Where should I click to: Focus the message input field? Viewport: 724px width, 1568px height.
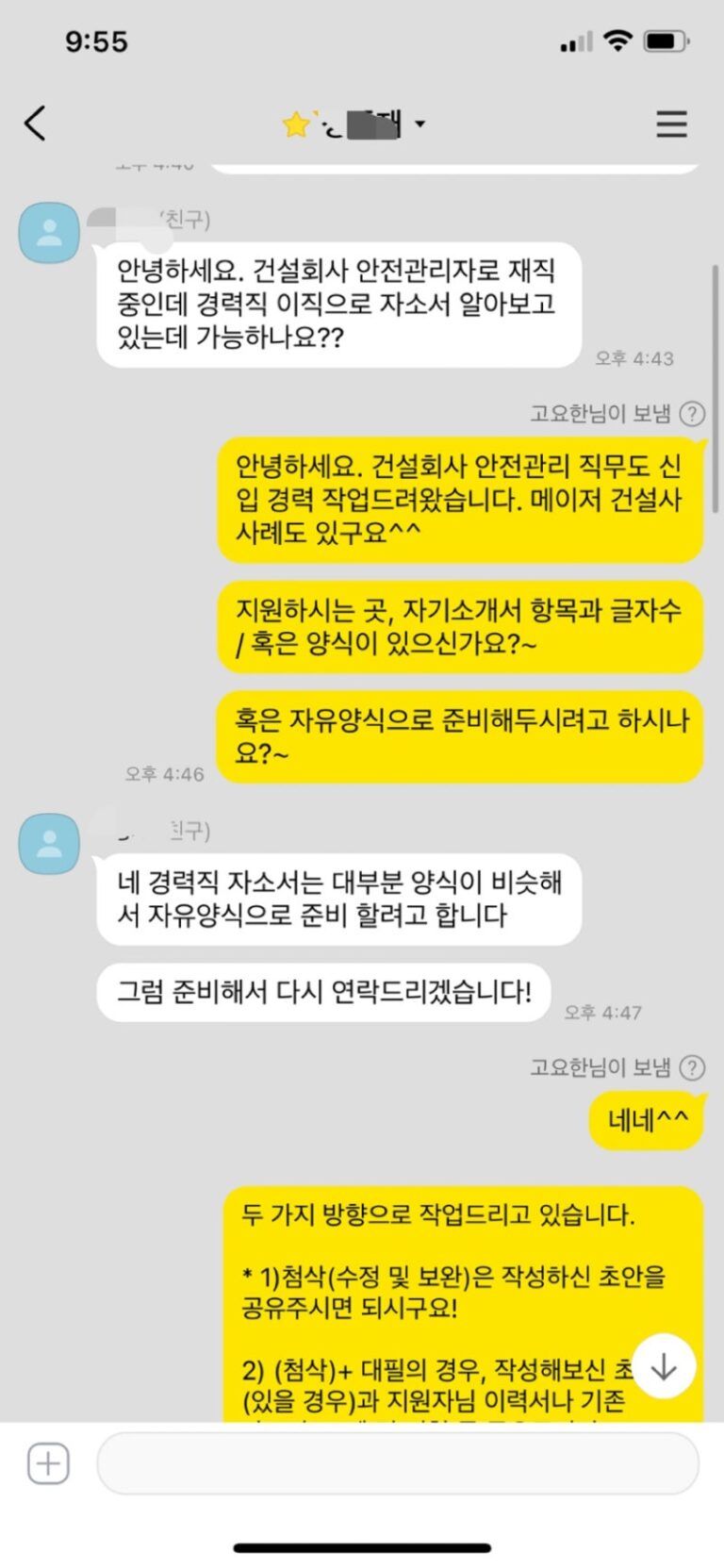click(x=397, y=1463)
